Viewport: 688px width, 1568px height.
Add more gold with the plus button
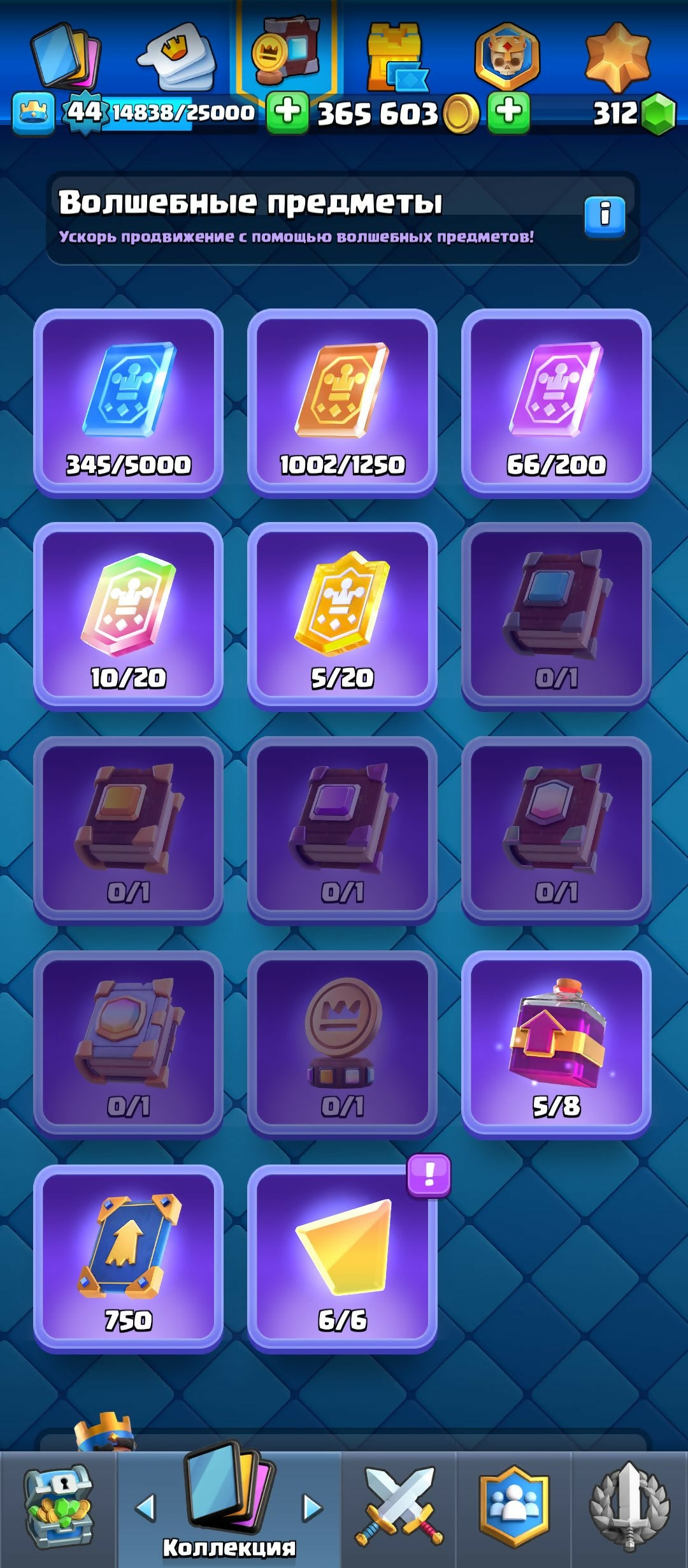pyautogui.click(x=287, y=112)
